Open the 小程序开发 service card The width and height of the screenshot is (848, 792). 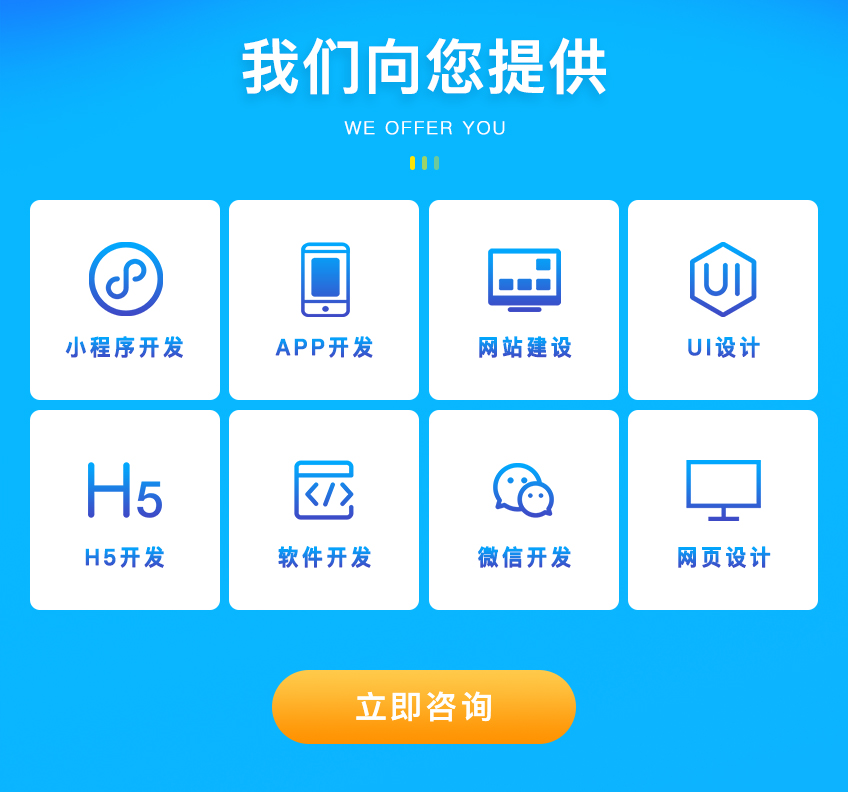point(125,300)
